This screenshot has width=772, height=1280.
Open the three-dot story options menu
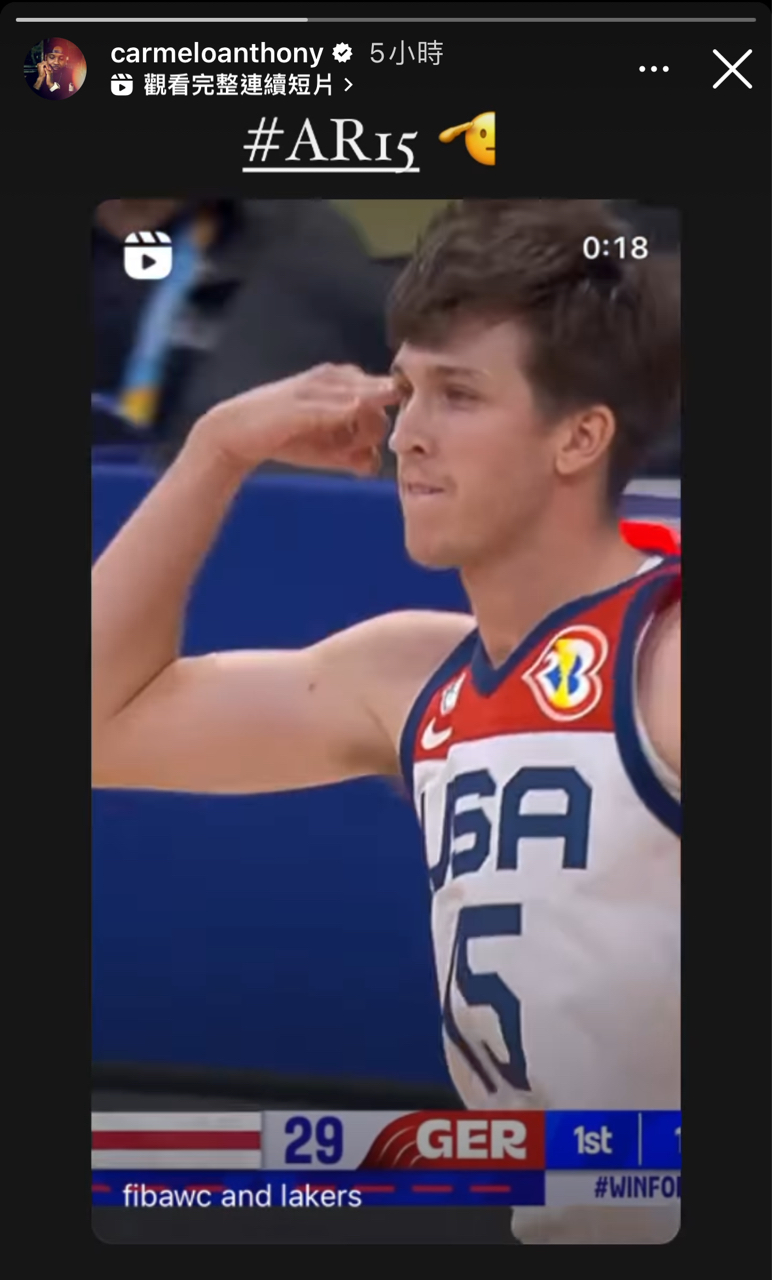653,69
